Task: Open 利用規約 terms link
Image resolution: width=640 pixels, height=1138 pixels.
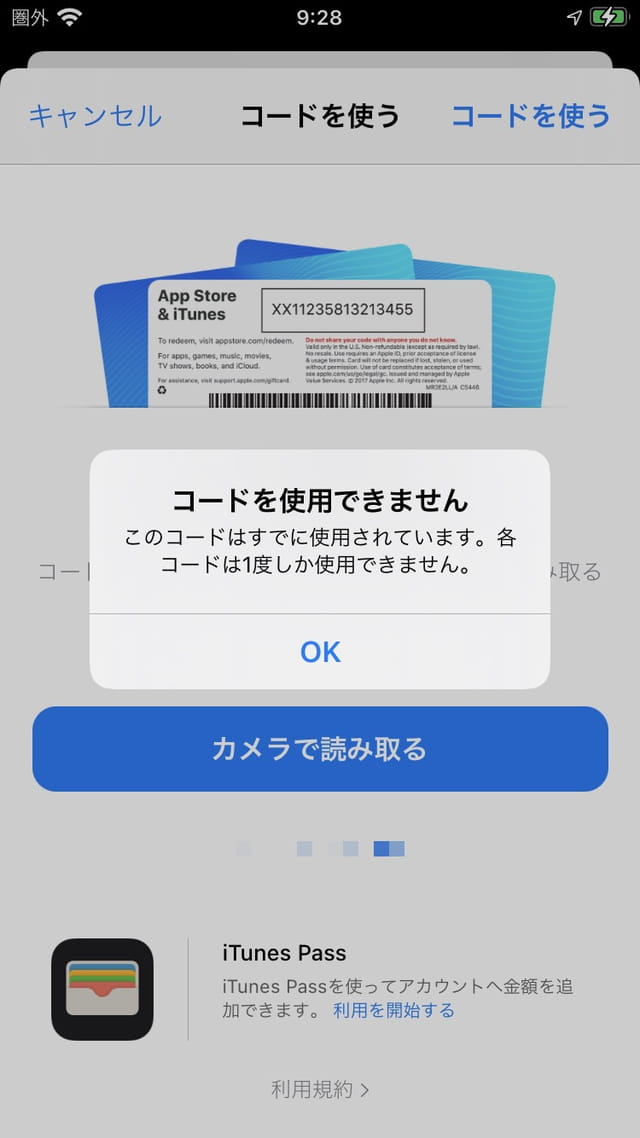Action: (320, 1089)
